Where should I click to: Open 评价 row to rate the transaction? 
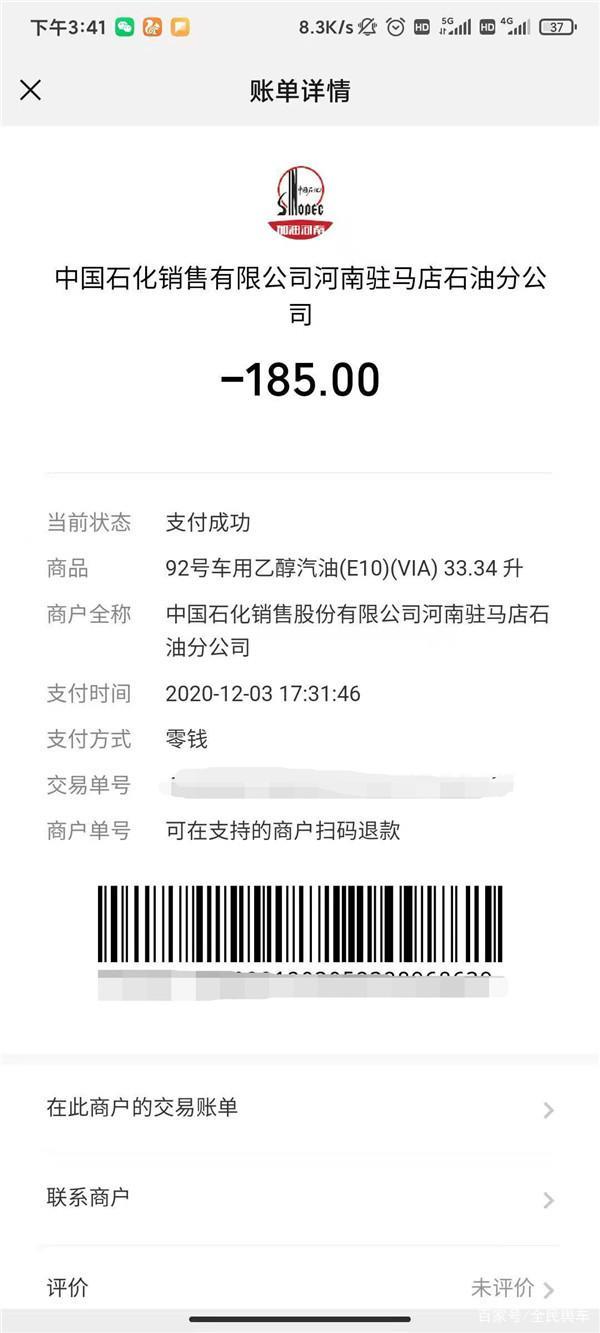point(300,1287)
